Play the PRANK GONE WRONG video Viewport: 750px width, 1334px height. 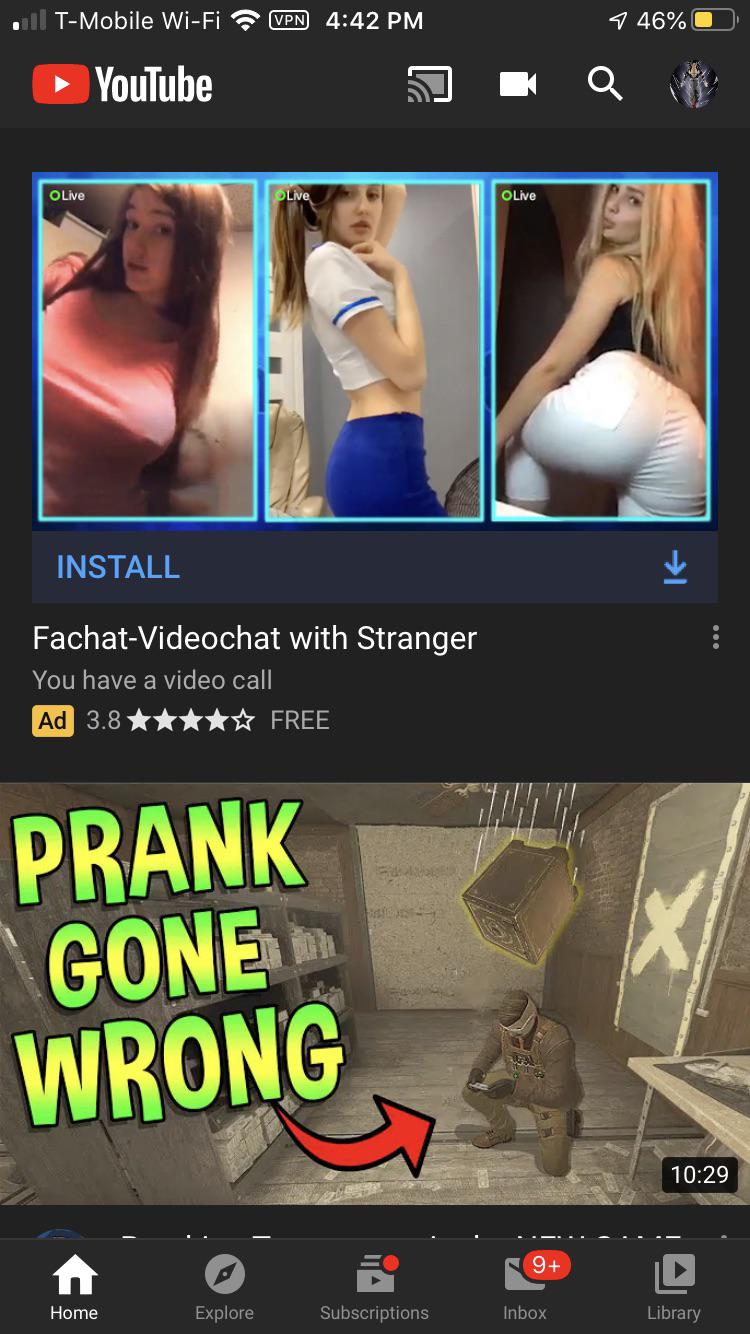coord(374,992)
